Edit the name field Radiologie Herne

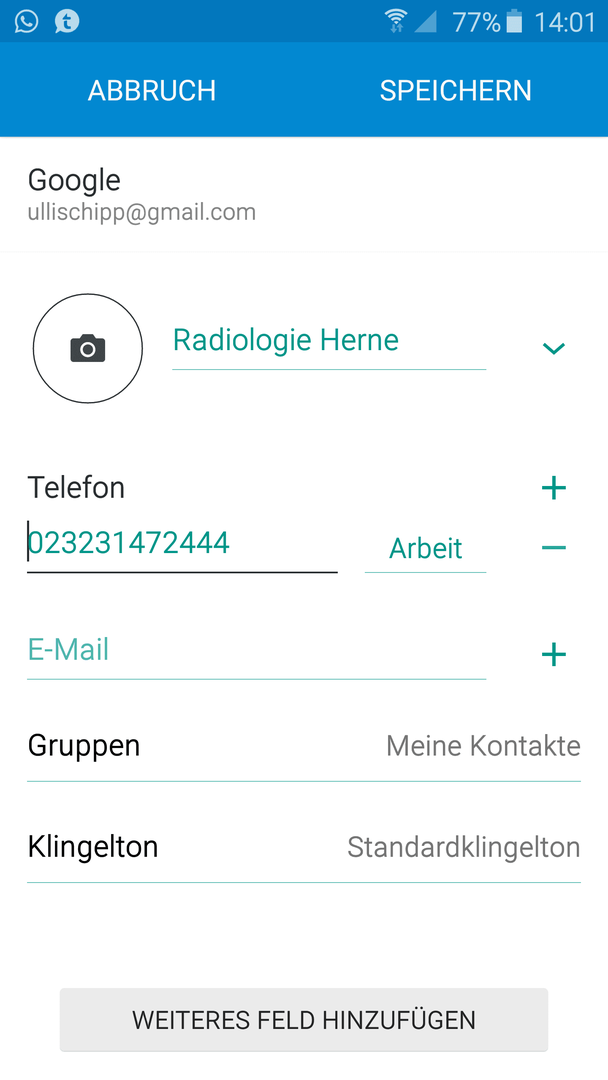click(328, 342)
